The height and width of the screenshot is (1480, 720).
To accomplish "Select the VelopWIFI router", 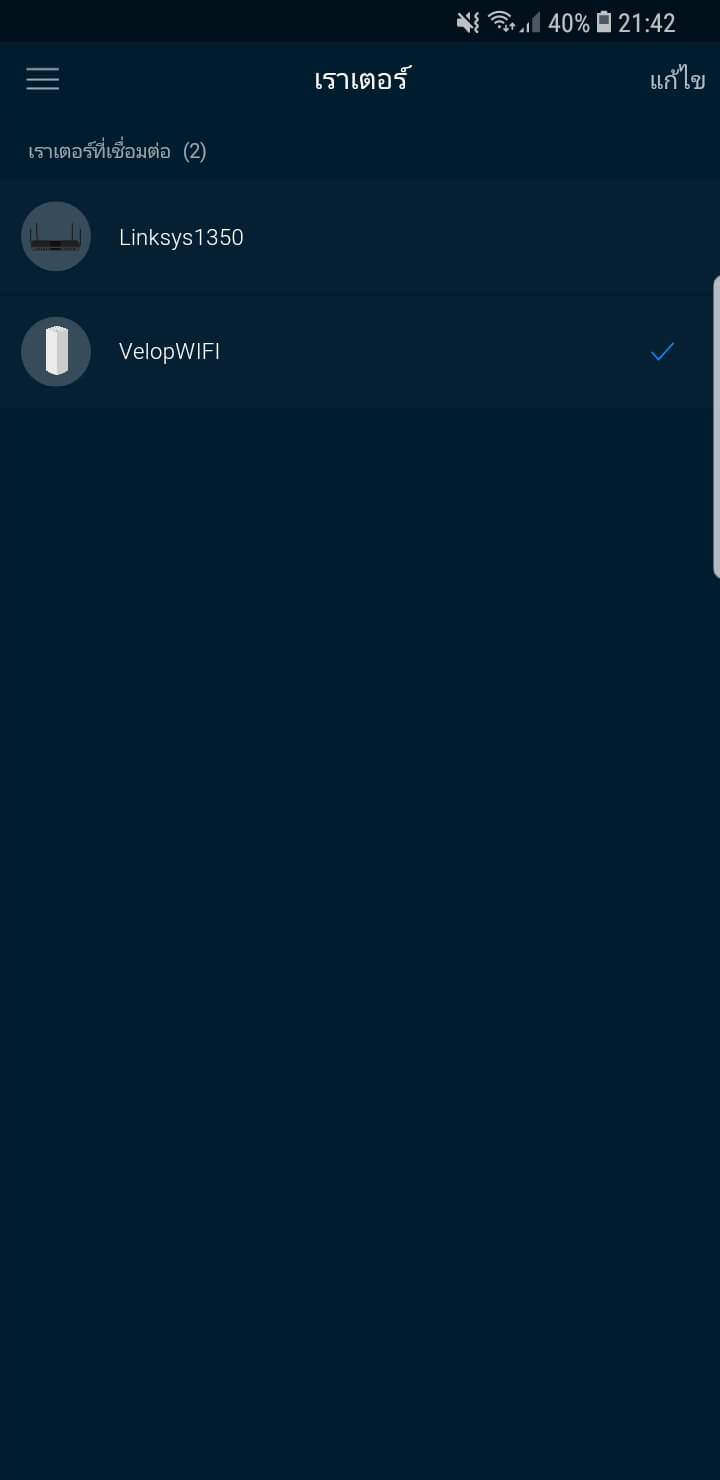I will [x=360, y=351].
